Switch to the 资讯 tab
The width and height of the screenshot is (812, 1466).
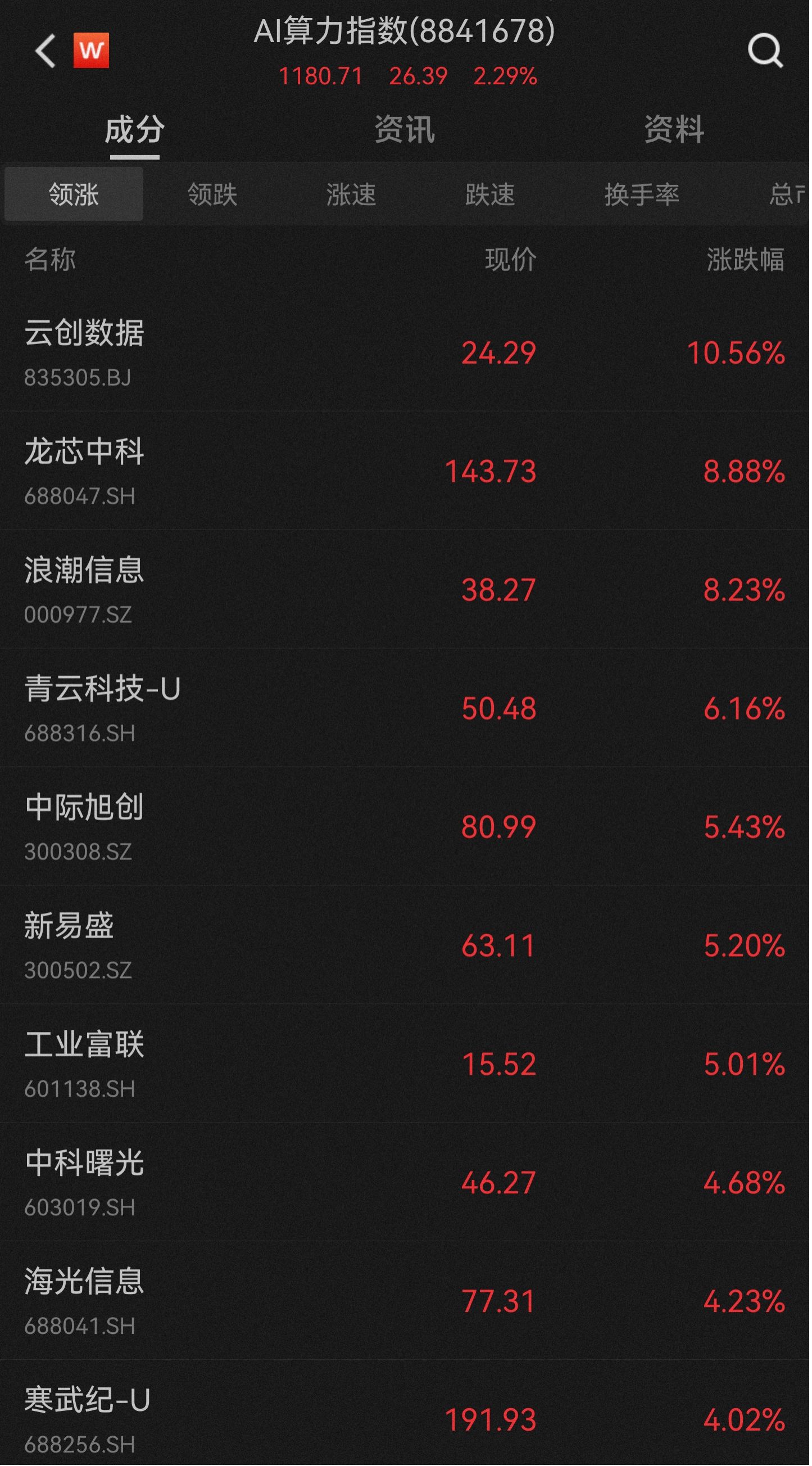406,130
